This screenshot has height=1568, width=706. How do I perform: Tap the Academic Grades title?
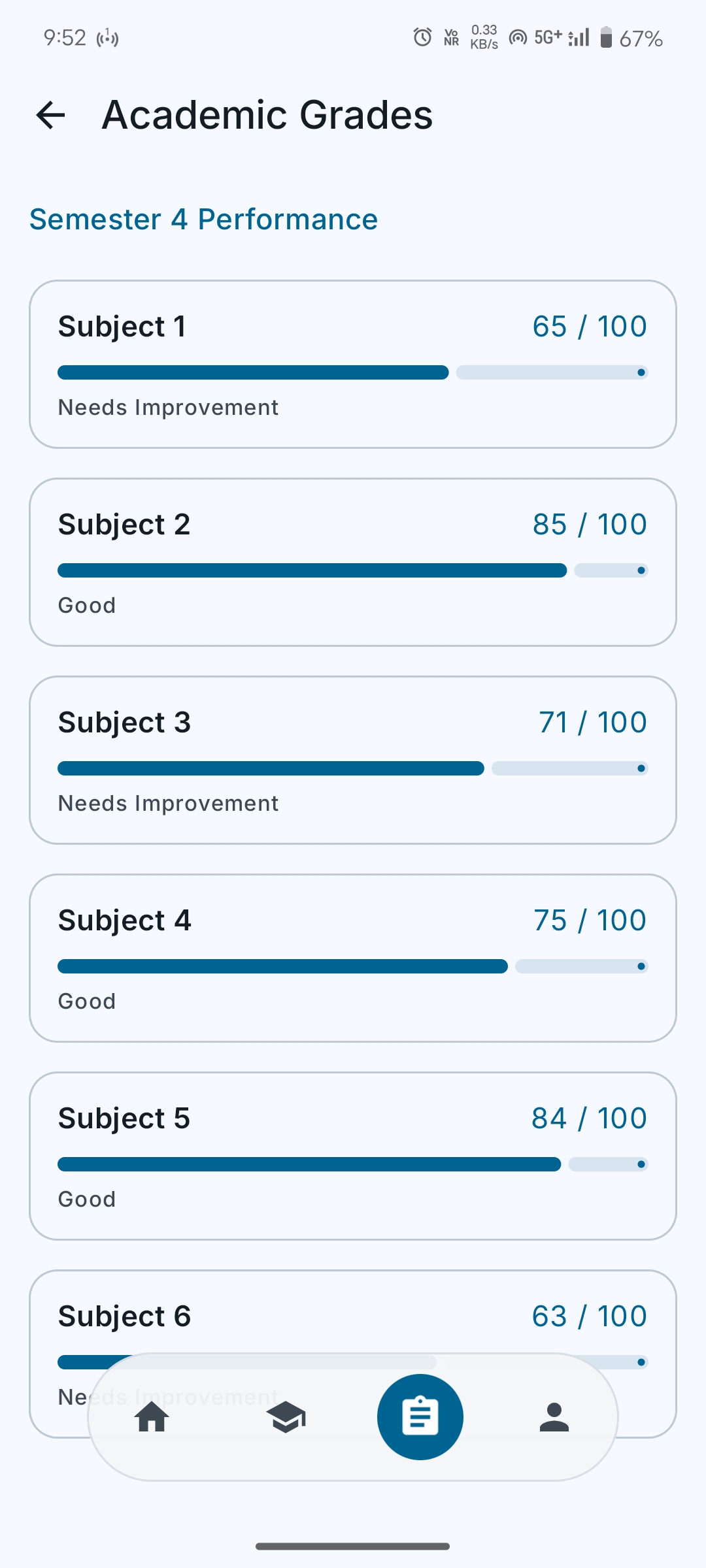pyautogui.click(x=266, y=114)
